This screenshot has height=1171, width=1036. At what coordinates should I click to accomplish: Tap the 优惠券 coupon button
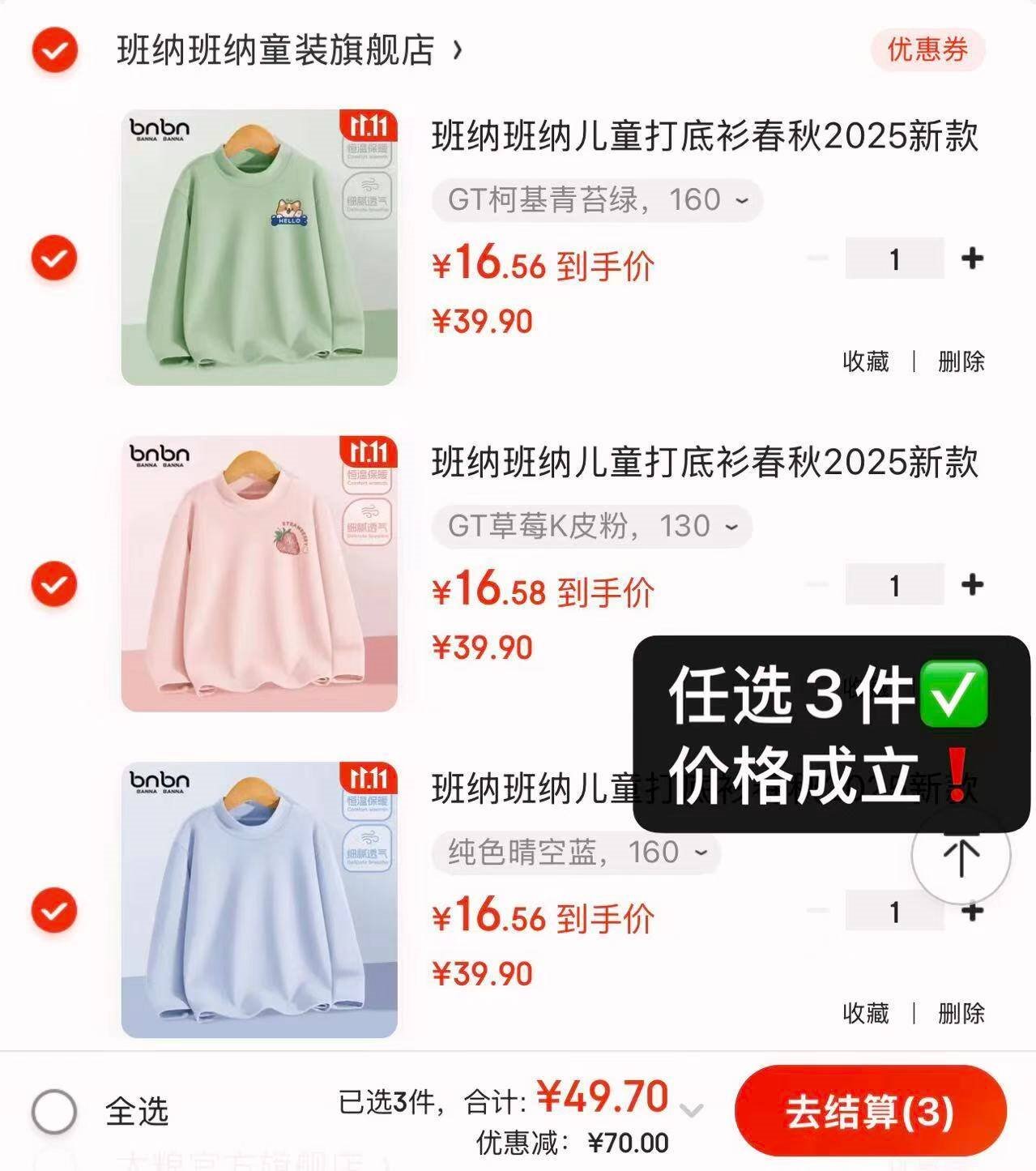pyautogui.click(x=927, y=50)
